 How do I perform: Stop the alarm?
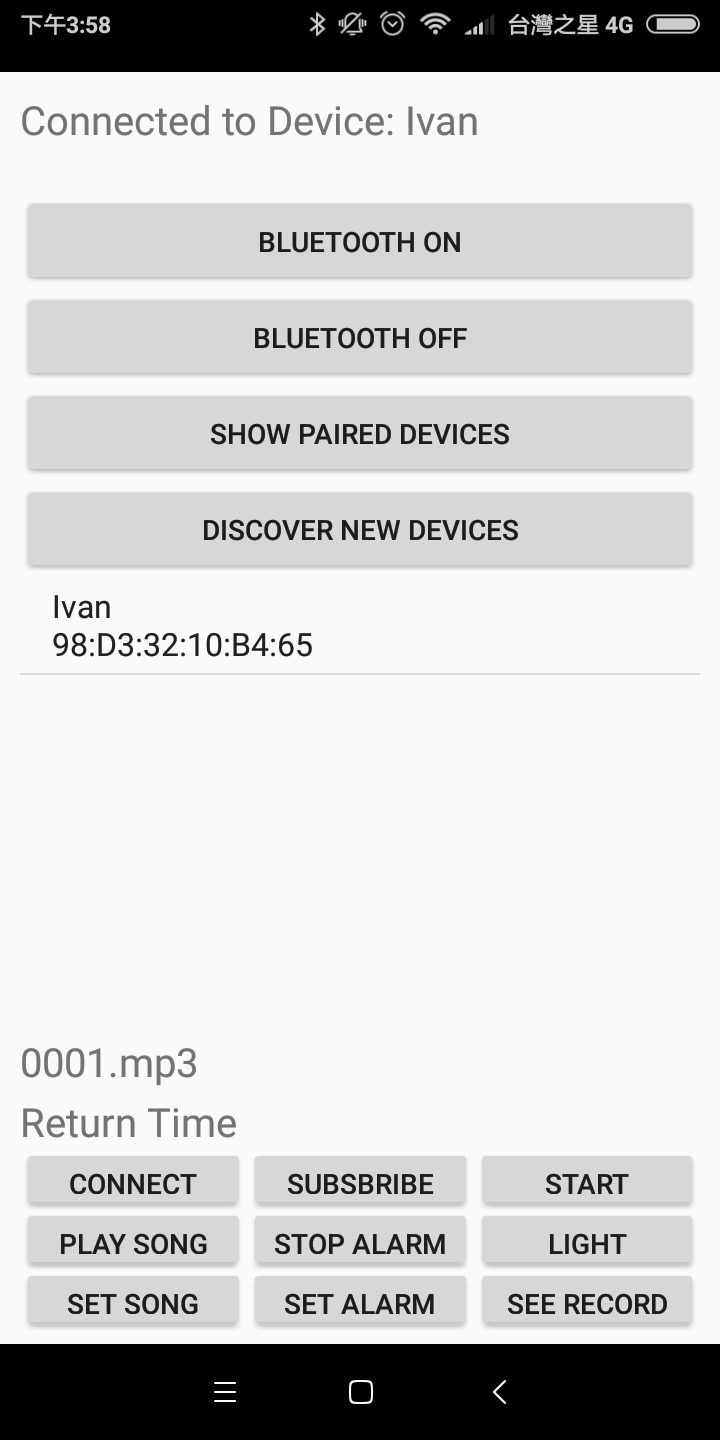click(360, 1244)
